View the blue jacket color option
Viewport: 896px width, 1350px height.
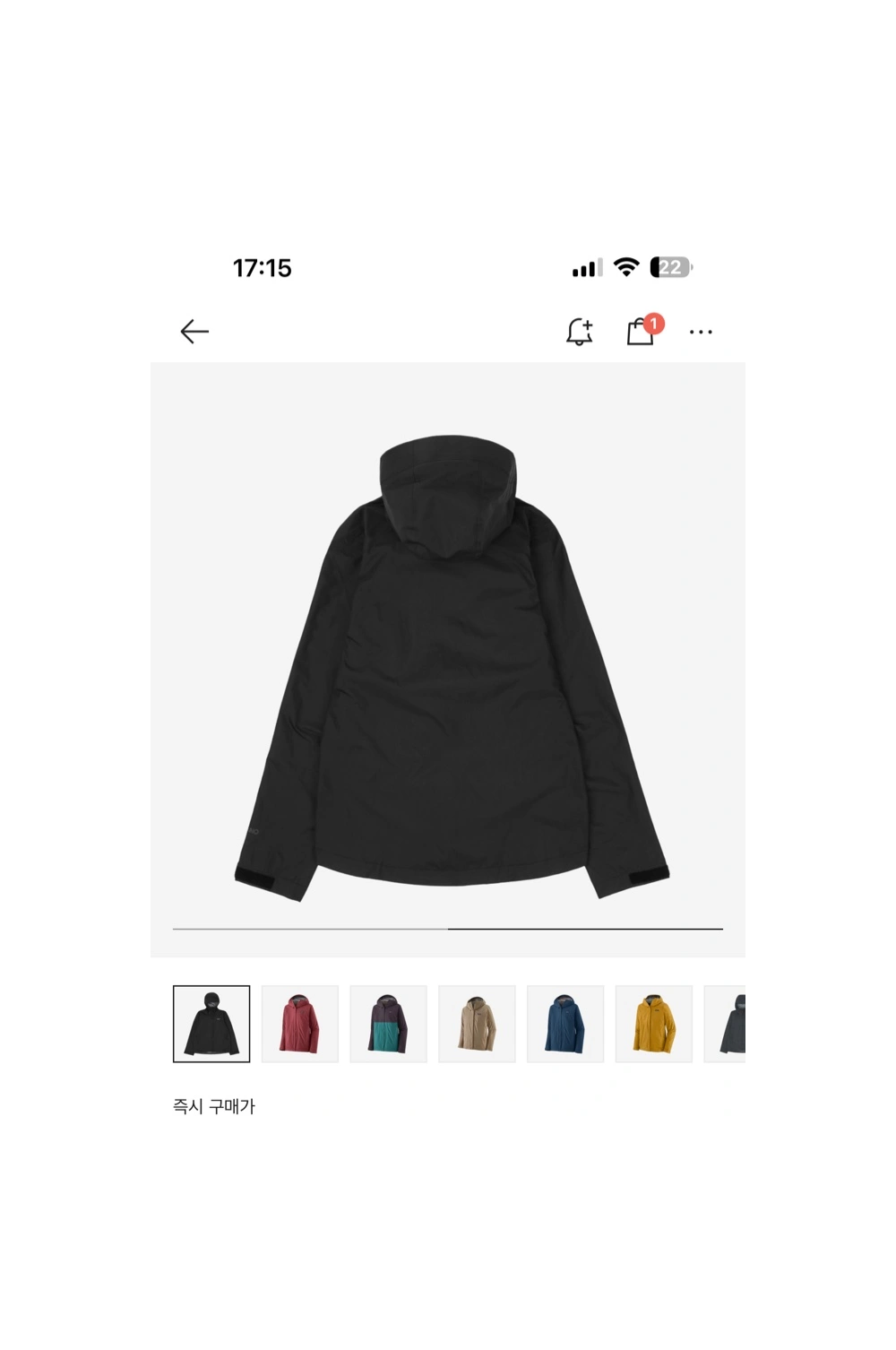(x=565, y=1024)
